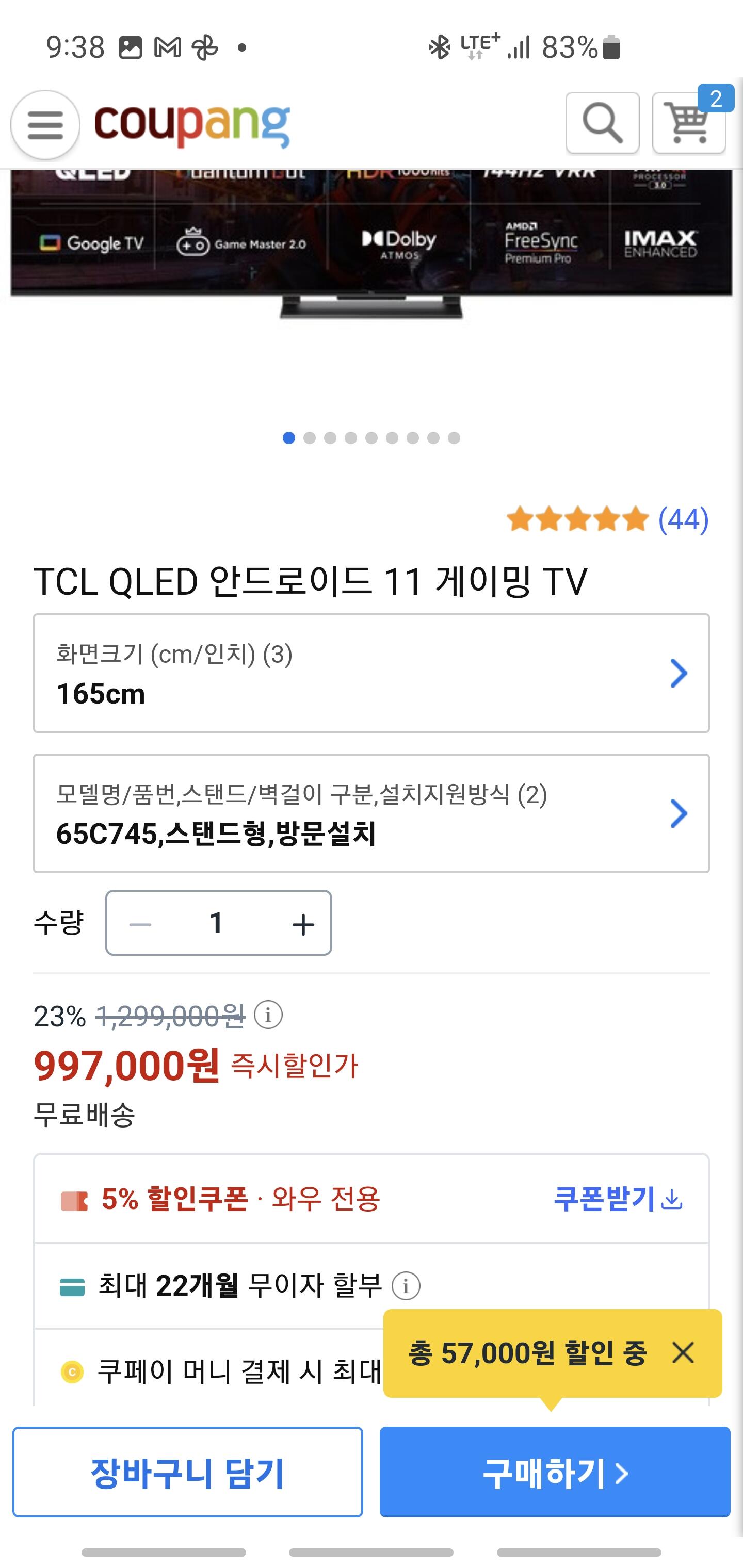This screenshot has width=743, height=1568.
Task: Open the (44) review count link
Action: click(683, 521)
